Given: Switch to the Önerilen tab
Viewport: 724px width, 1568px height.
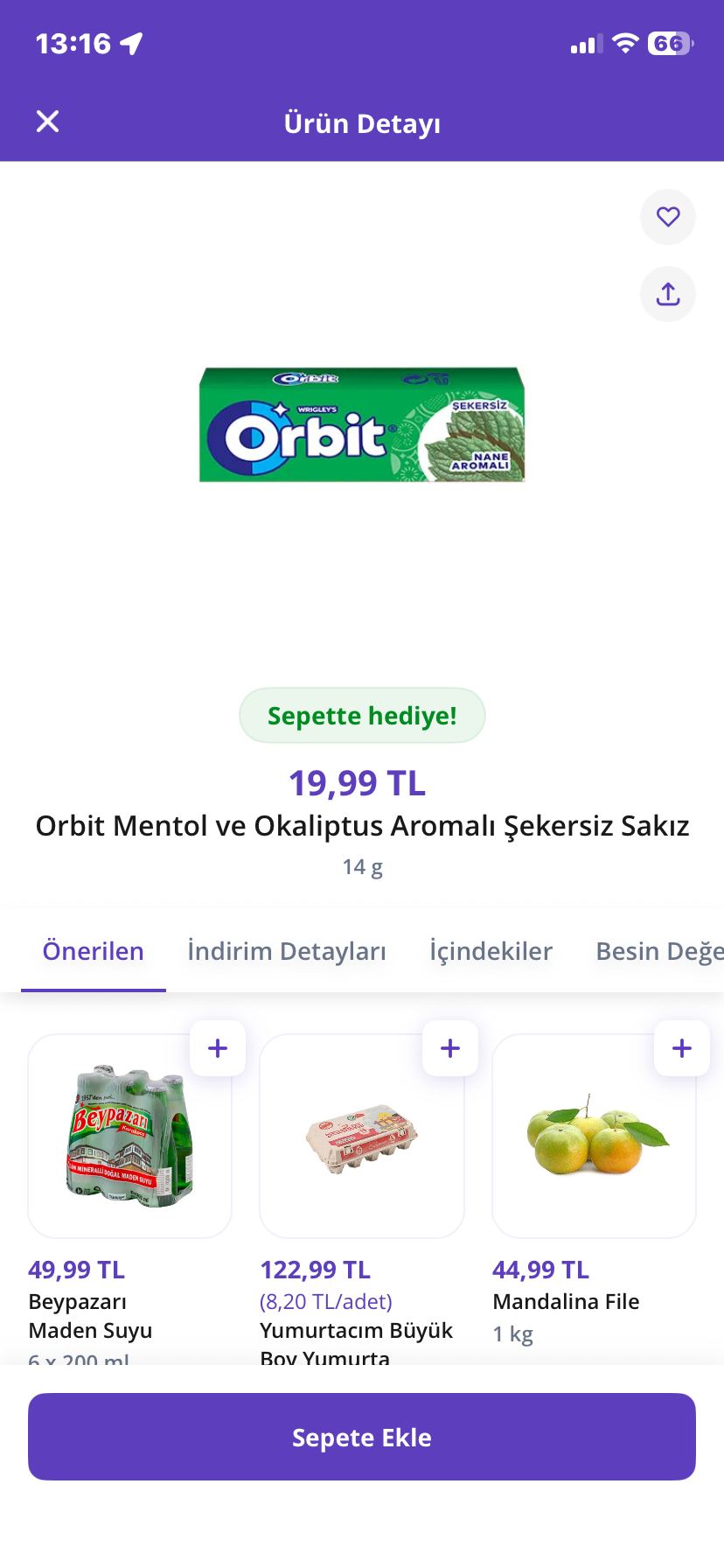Looking at the screenshot, I should 94,951.
